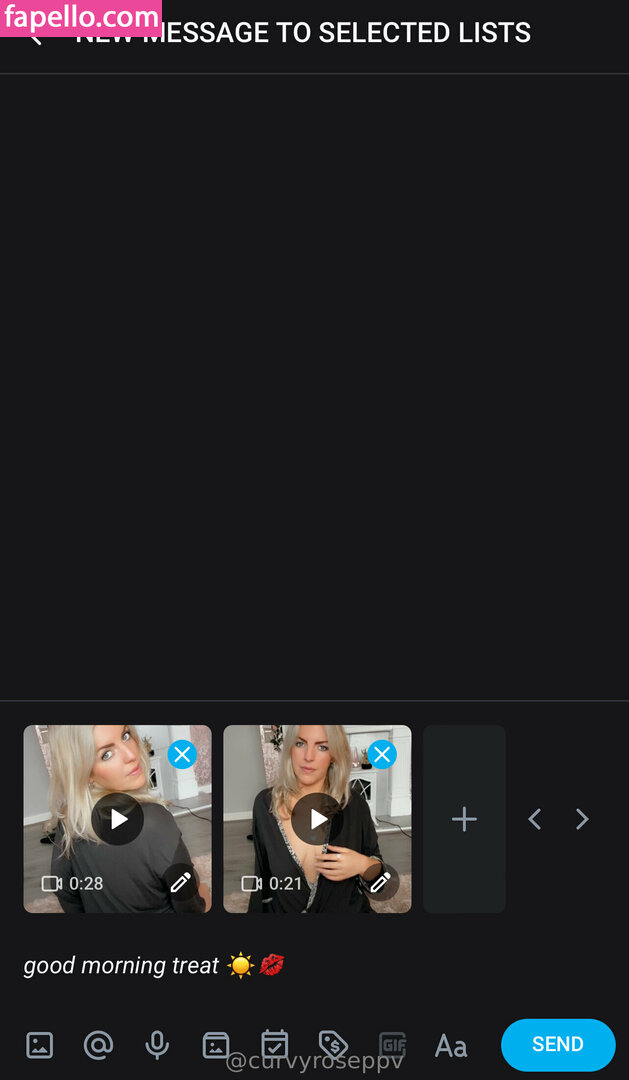This screenshot has width=629, height=1080.
Task: Edit the 0:21 video with the pencil
Action: [x=381, y=882]
